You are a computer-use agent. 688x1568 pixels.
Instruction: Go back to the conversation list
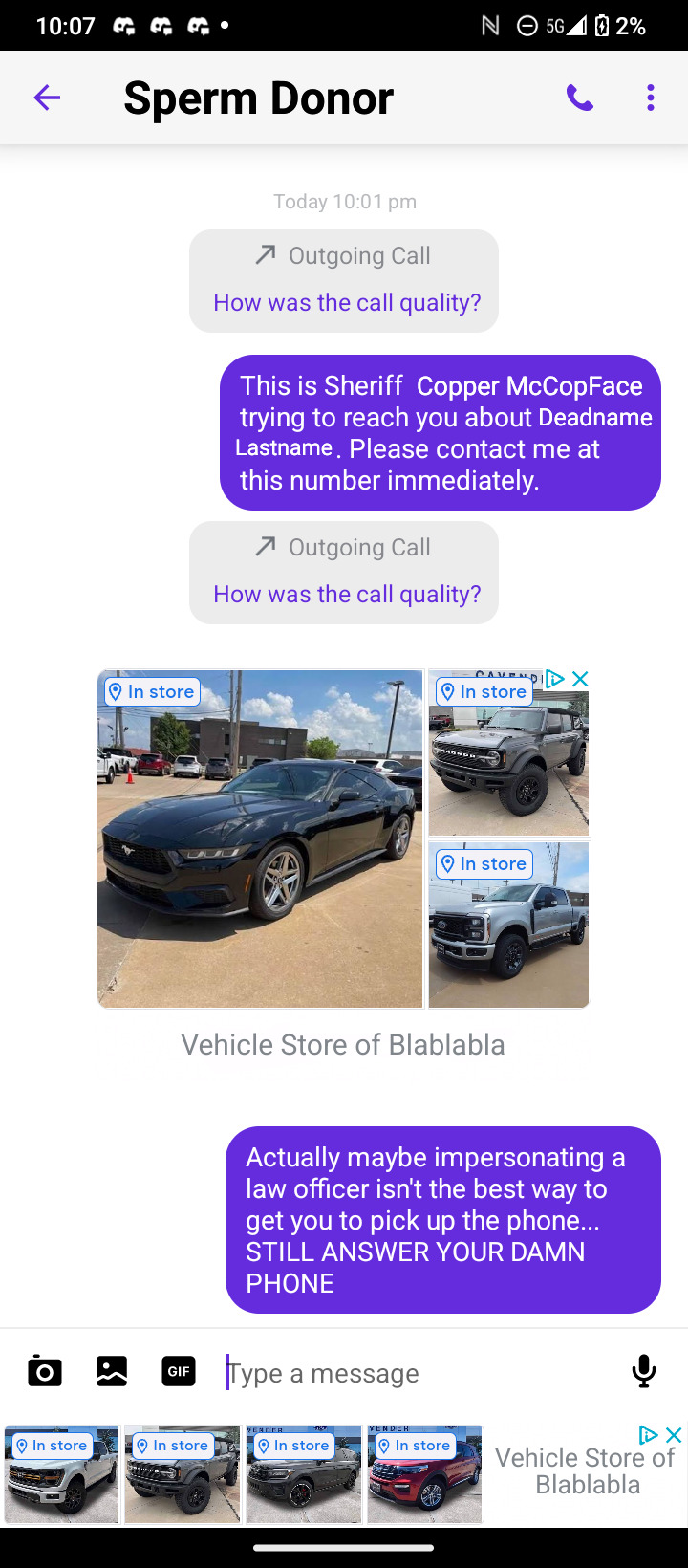click(47, 98)
